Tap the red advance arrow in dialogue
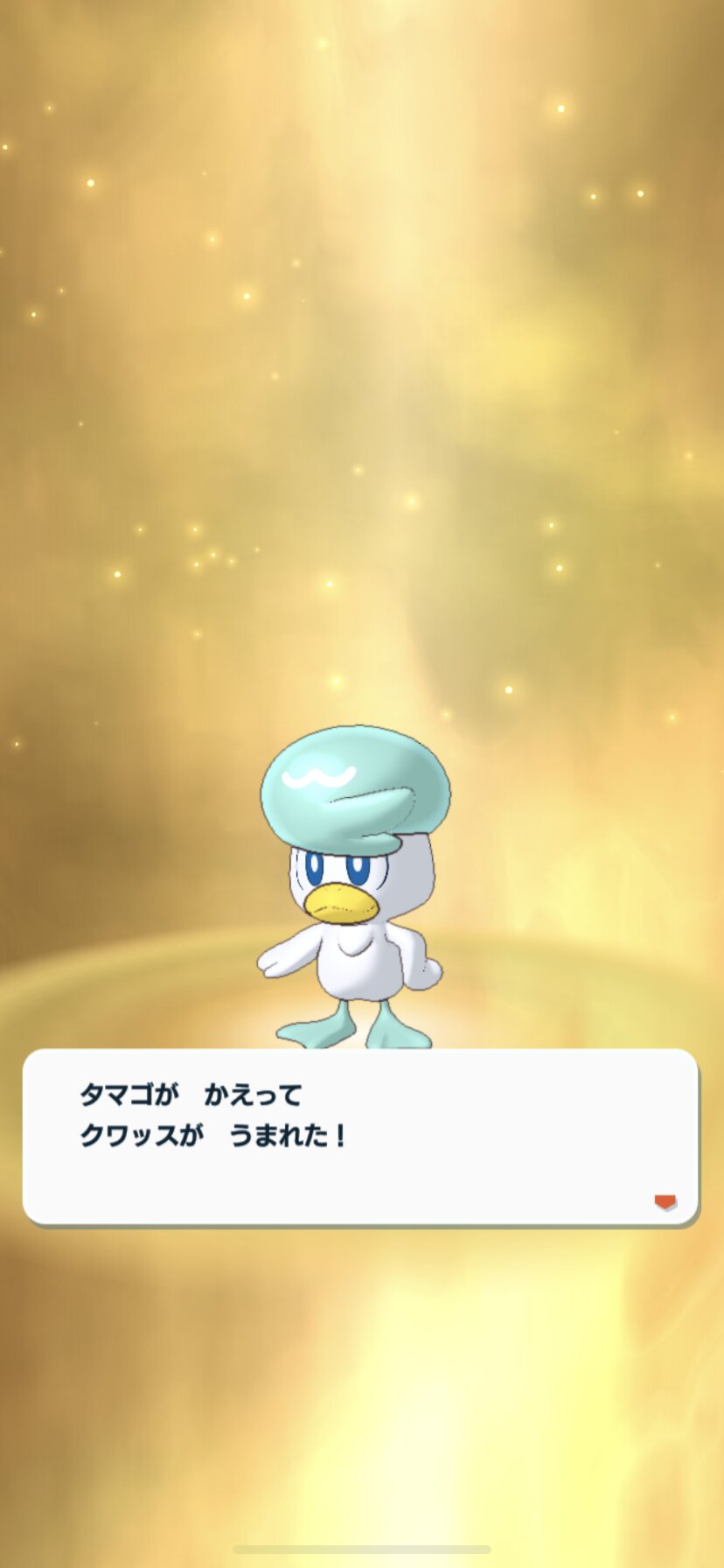 click(665, 1202)
